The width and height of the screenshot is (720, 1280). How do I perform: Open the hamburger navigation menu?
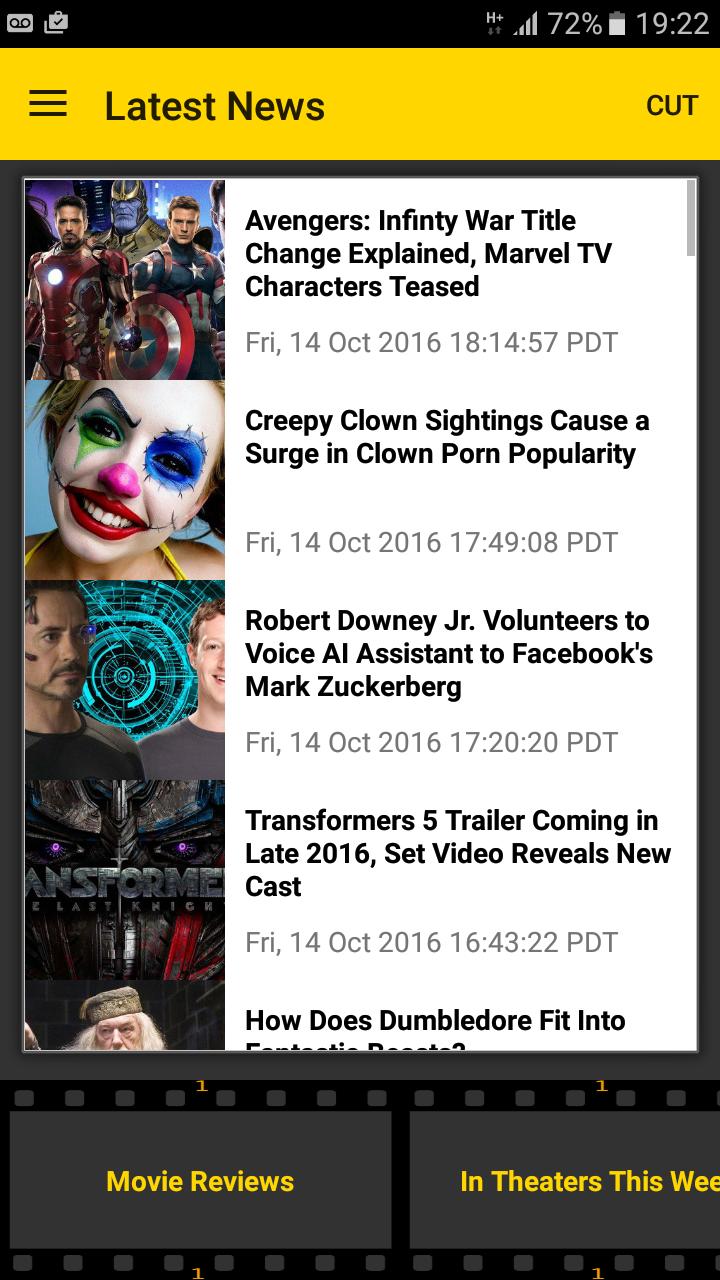point(48,105)
